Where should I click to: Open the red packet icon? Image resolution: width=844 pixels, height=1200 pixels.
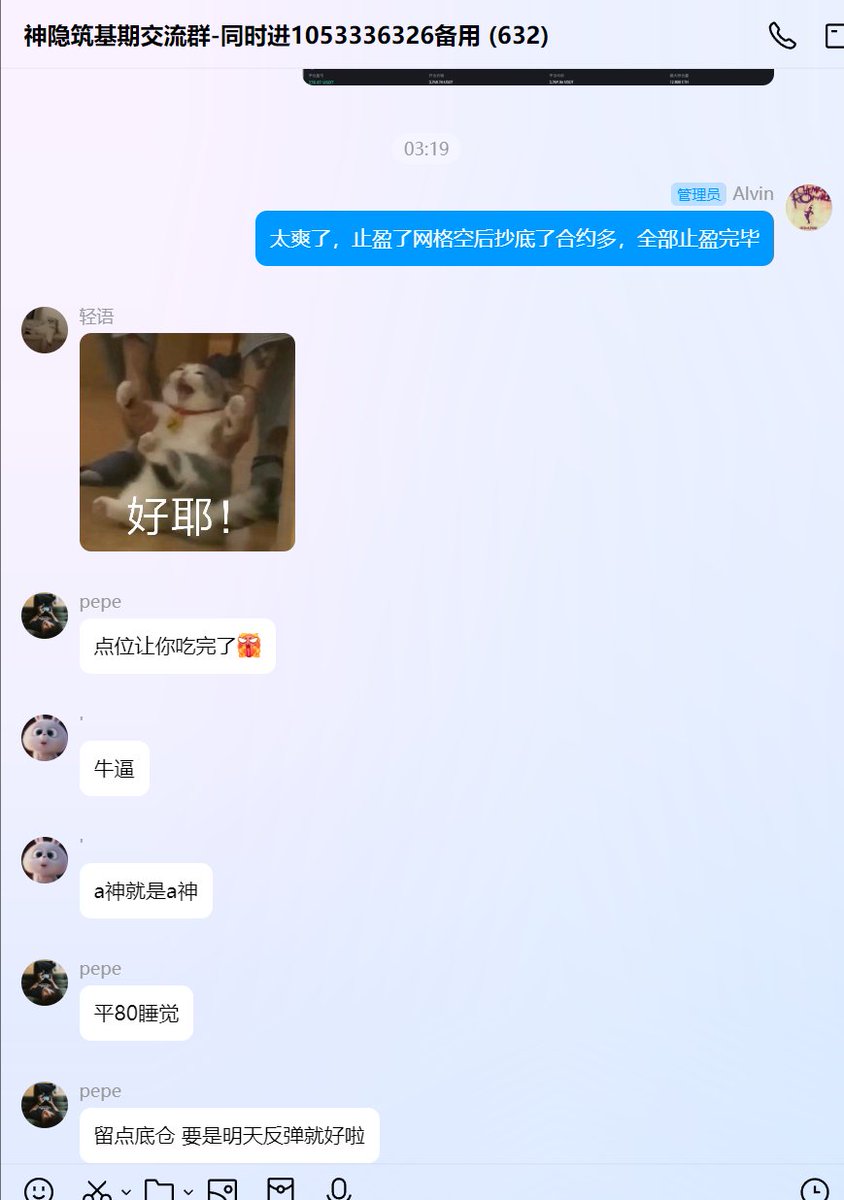click(x=281, y=1190)
